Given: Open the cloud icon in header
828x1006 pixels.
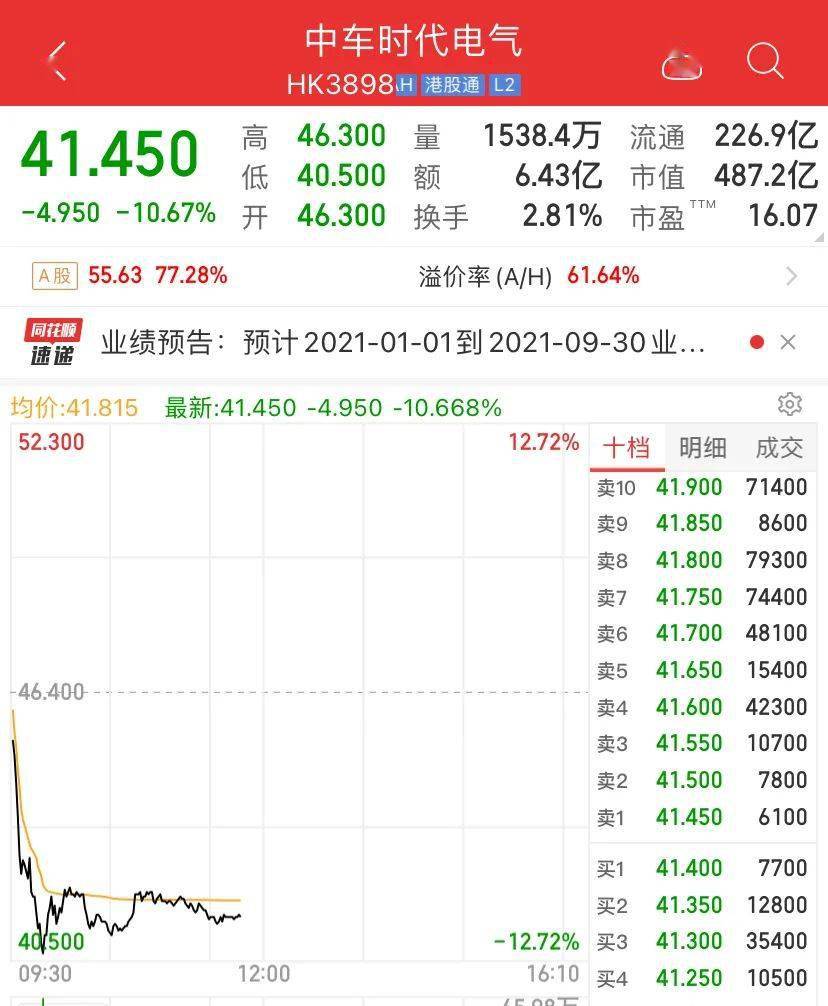Looking at the screenshot, I should point(681,65).
